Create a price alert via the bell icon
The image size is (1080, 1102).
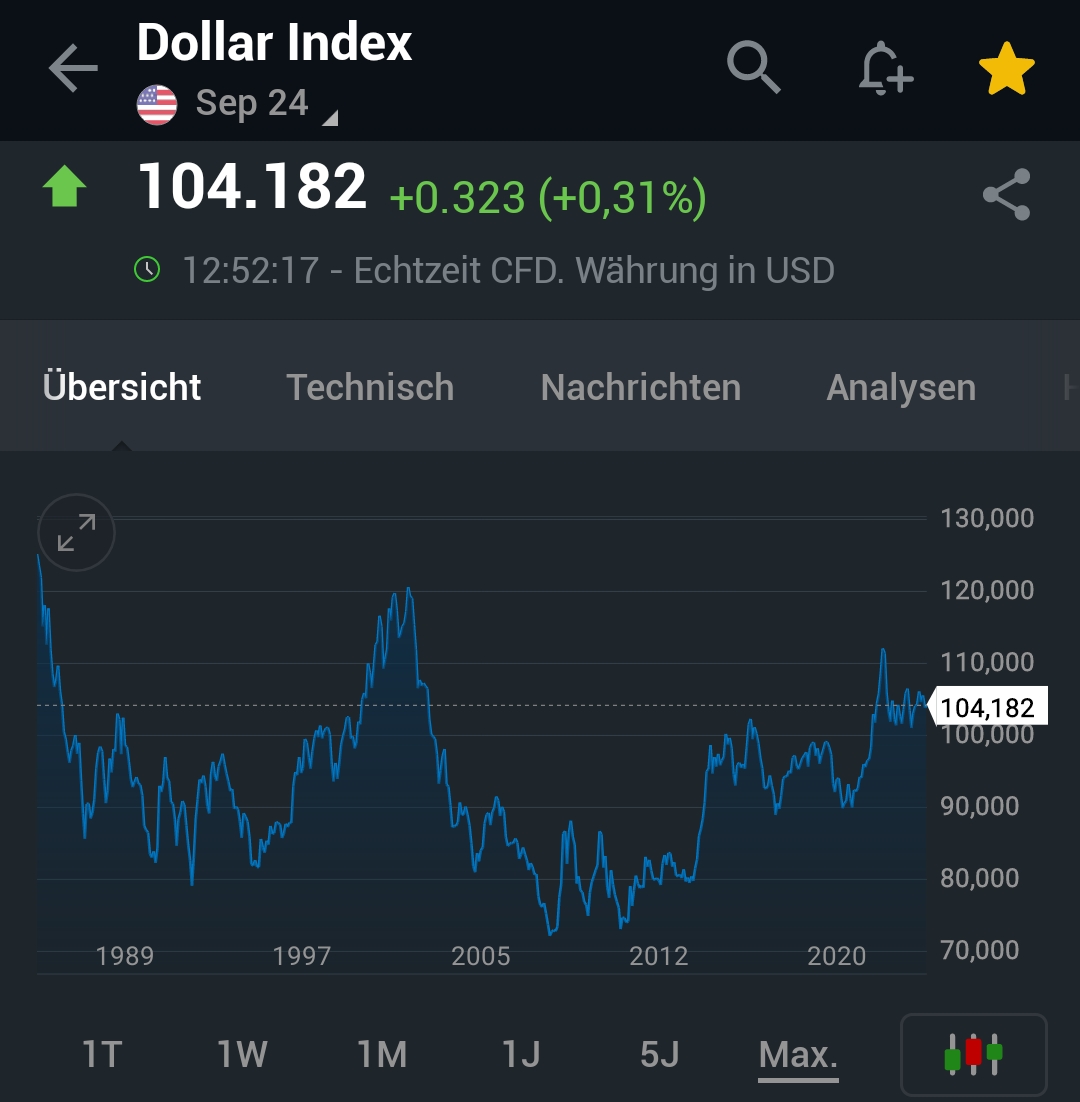tap(884, 68)
